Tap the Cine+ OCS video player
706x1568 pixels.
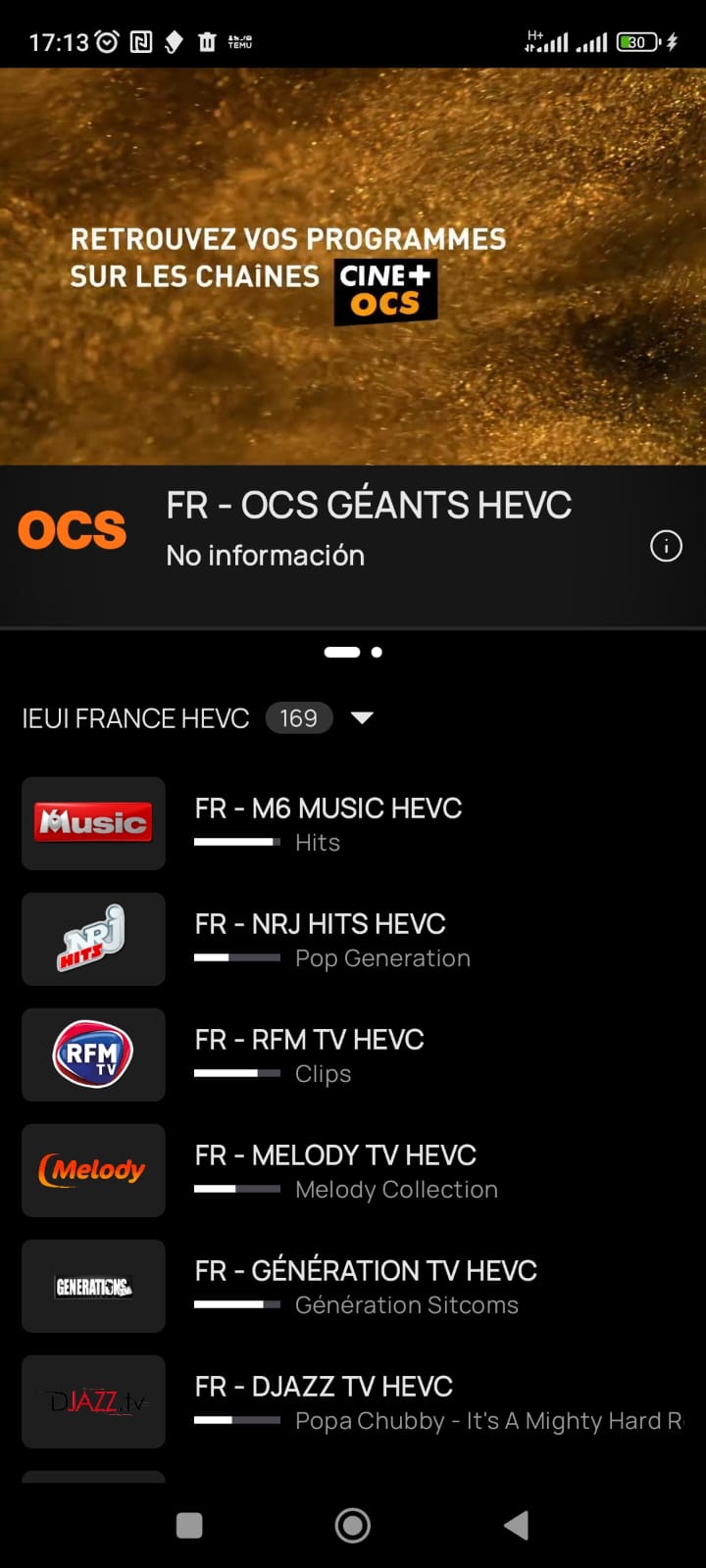353,267
